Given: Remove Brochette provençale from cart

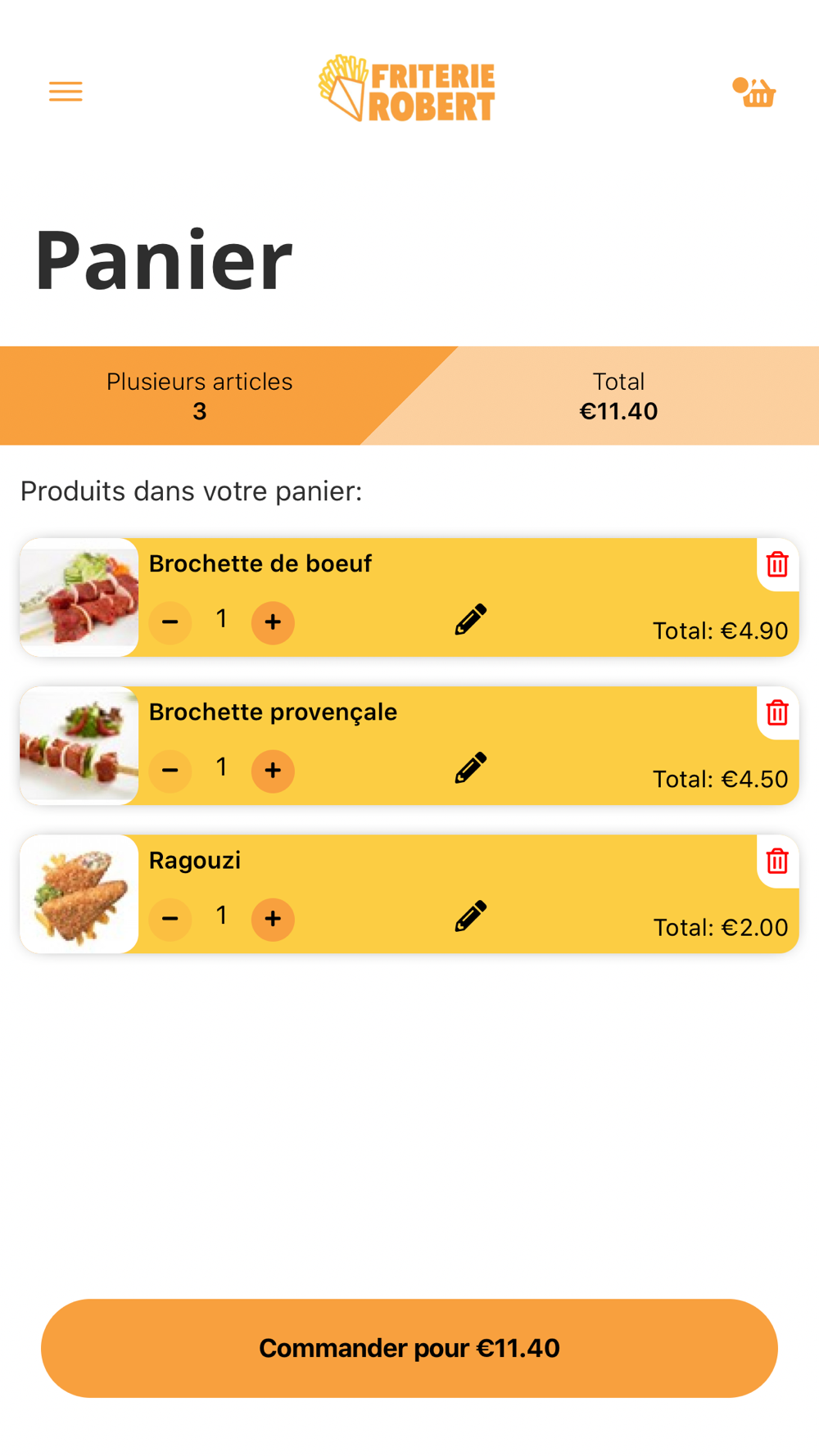Looking at the screenshot, I should pyautogui.click(x=776, y=712).
